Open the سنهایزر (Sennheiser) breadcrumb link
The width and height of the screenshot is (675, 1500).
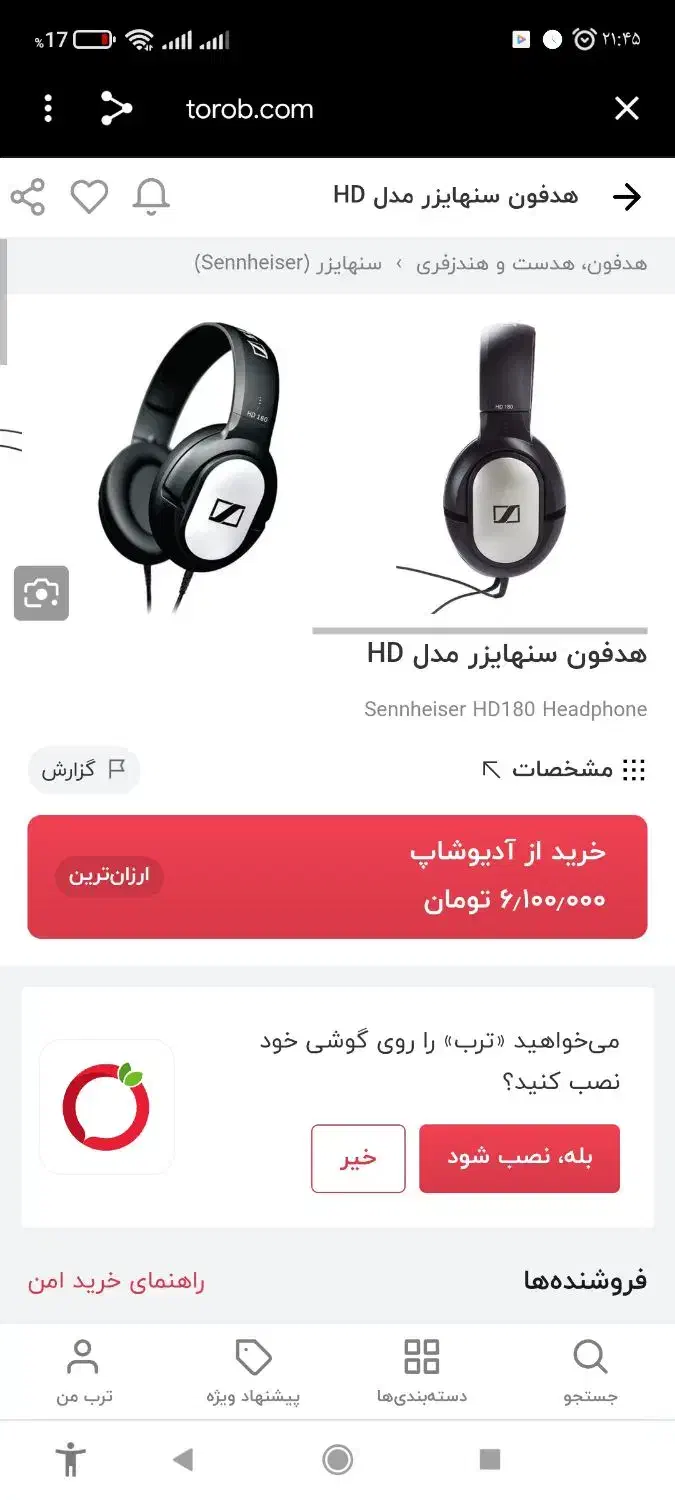click(x=288, y=263)
